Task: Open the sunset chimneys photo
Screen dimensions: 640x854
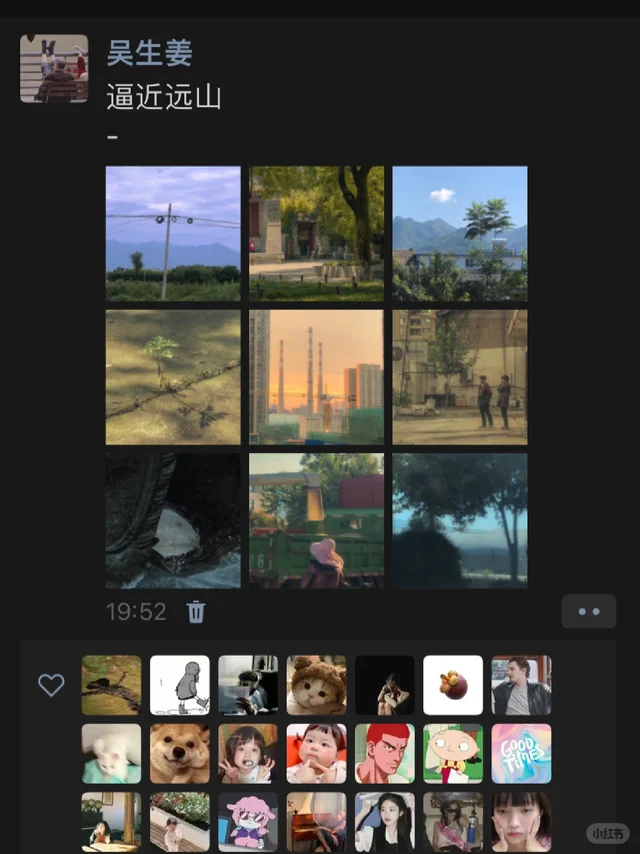Action: 316,376
